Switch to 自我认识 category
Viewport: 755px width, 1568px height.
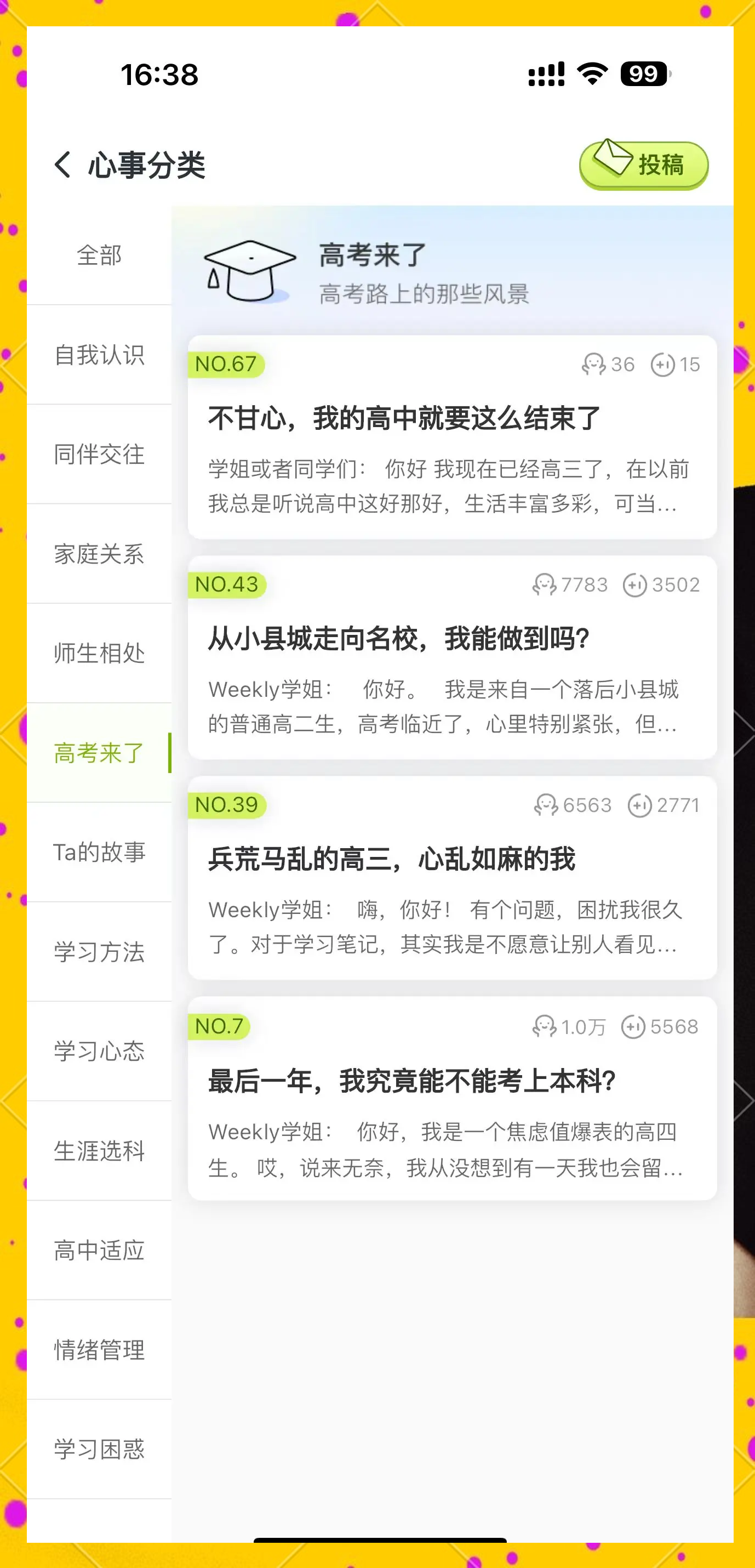point(99,355)
